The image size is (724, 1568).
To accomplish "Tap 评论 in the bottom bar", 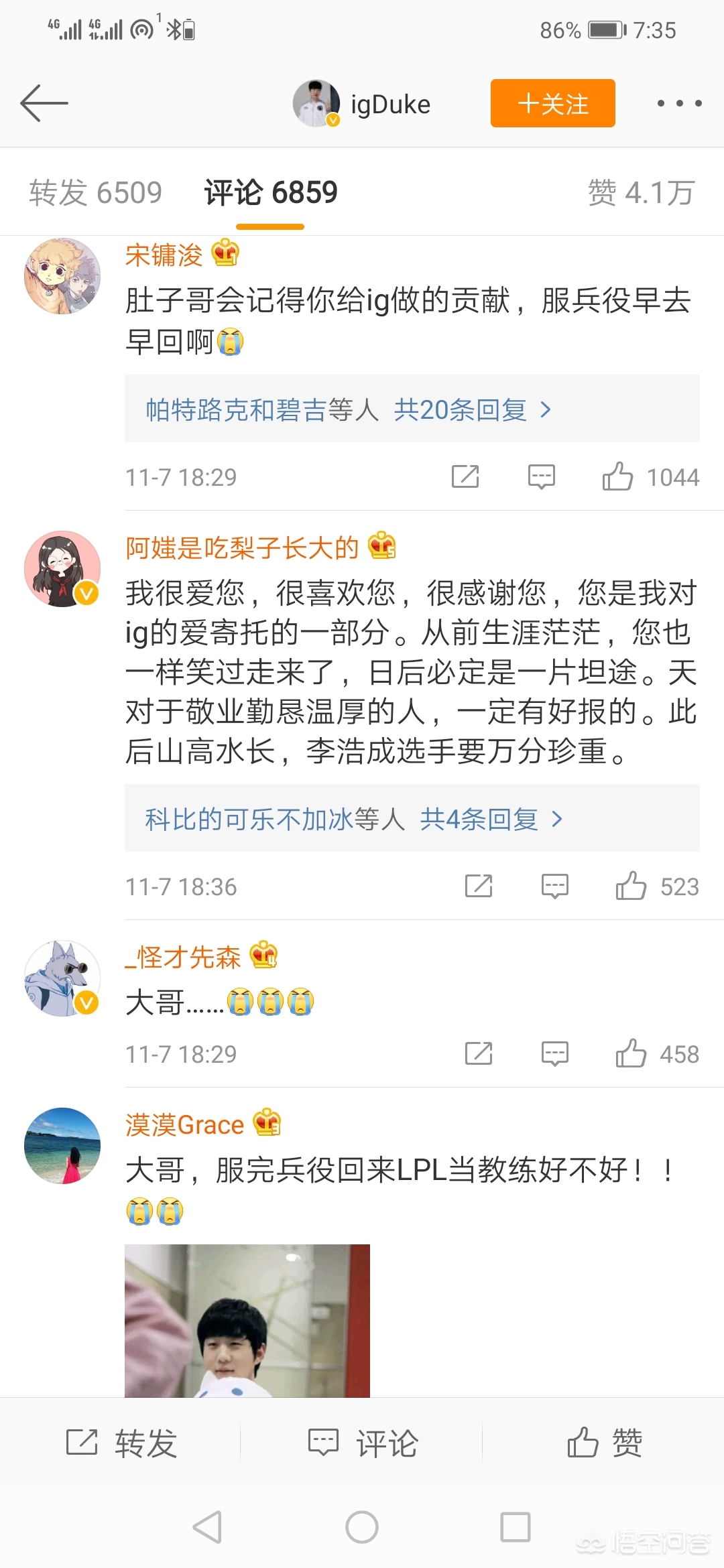I will coord(363,1443).
